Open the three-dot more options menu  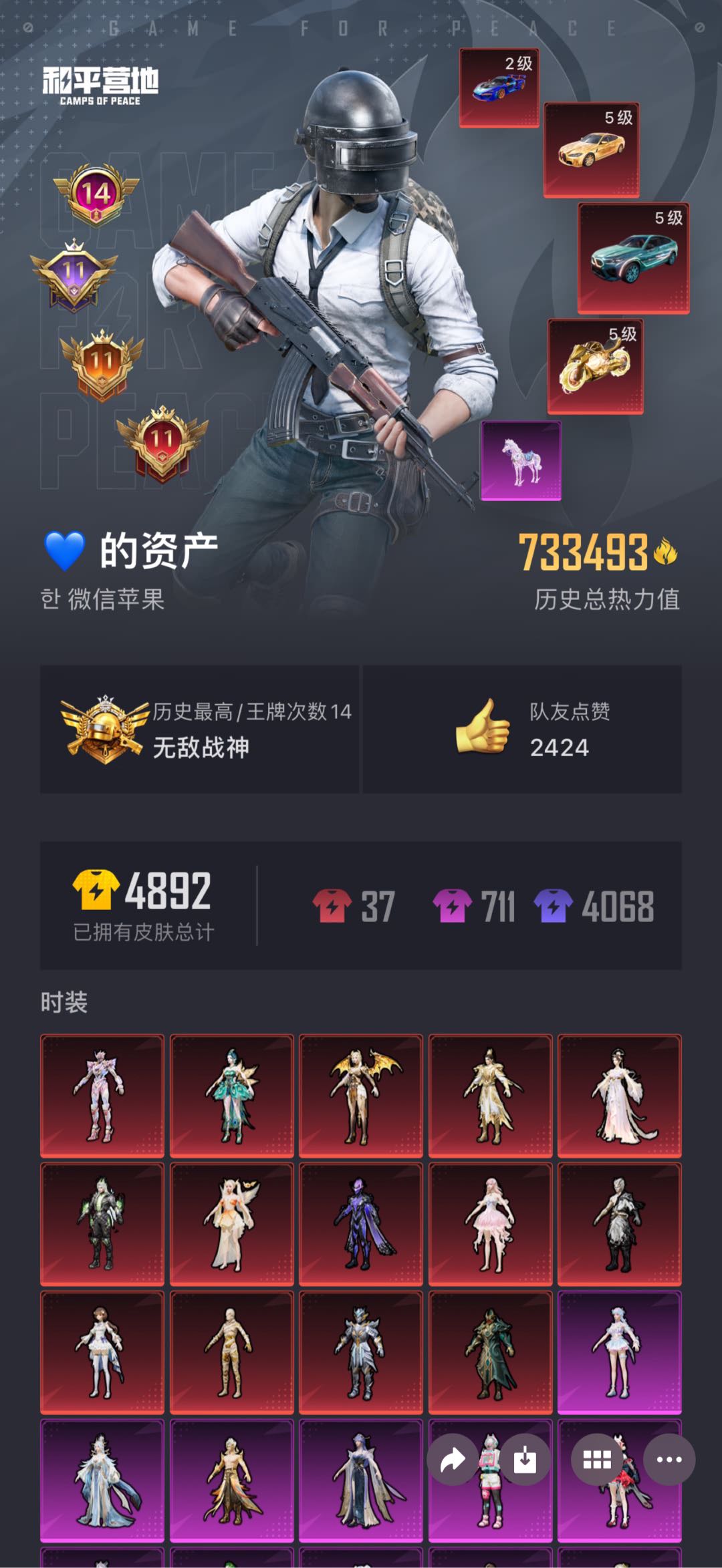(x=669, y=1460)
